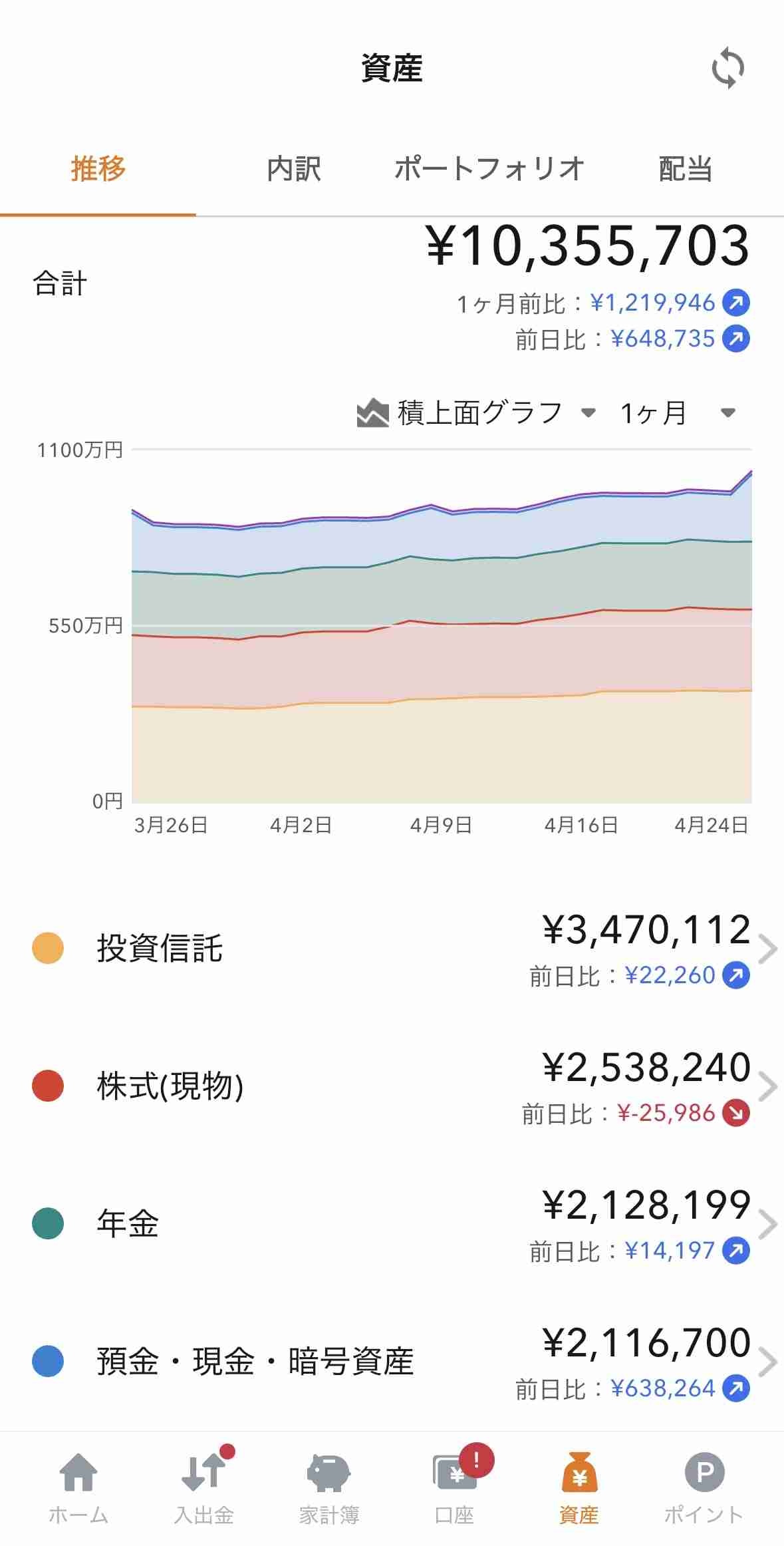Switch to the 家計簿 tab

coord(329,1487)
